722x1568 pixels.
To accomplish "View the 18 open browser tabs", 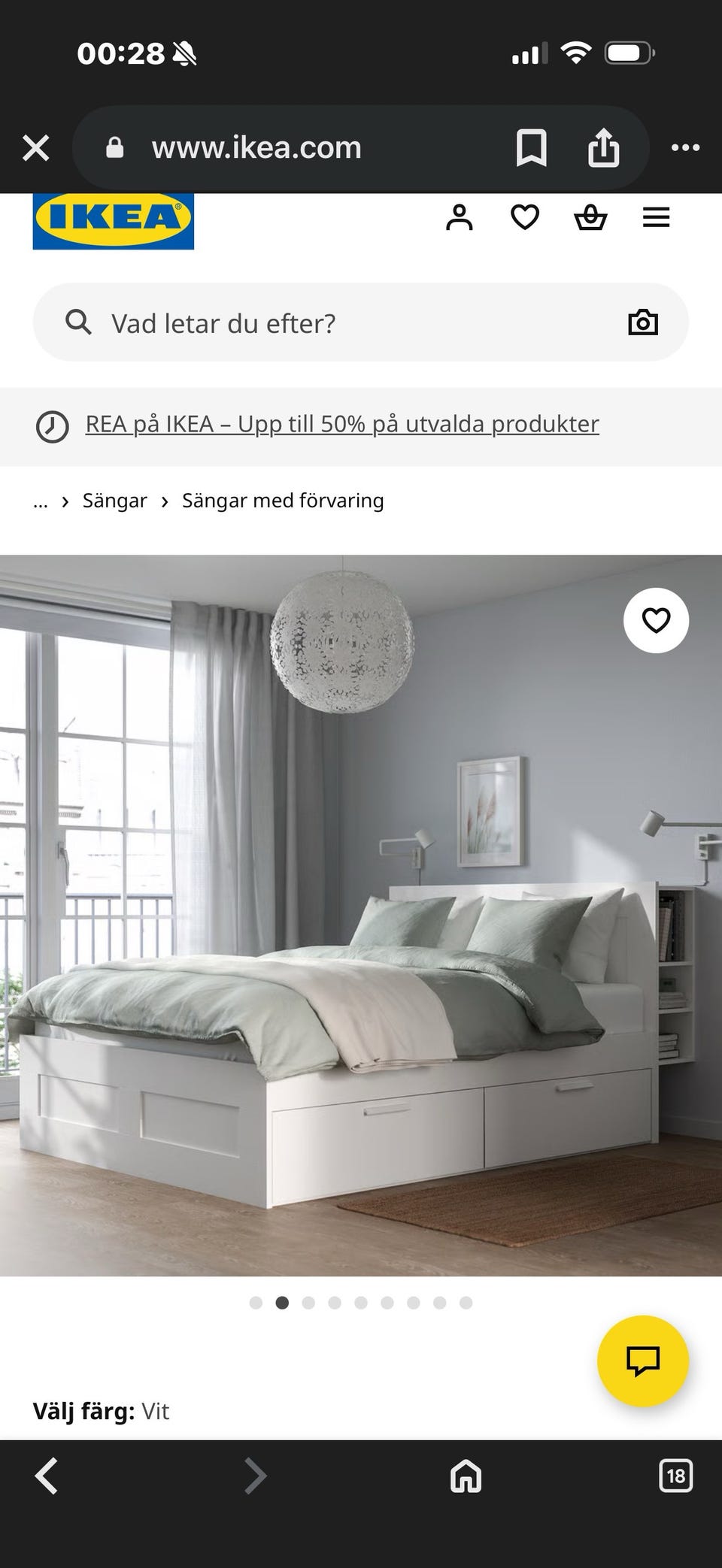I will pos(675,1476).
